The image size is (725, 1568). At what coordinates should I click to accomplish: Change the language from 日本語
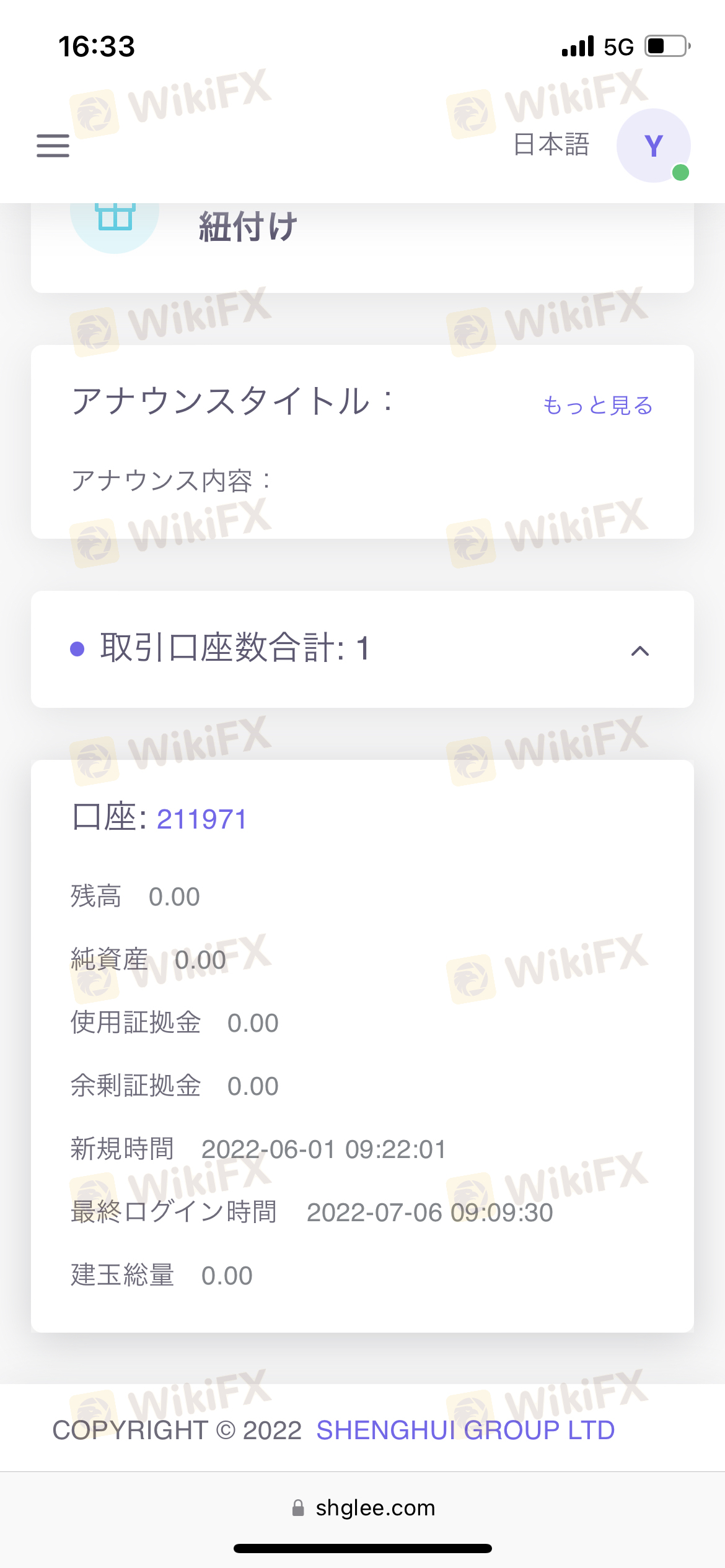(x=551, y=145)
